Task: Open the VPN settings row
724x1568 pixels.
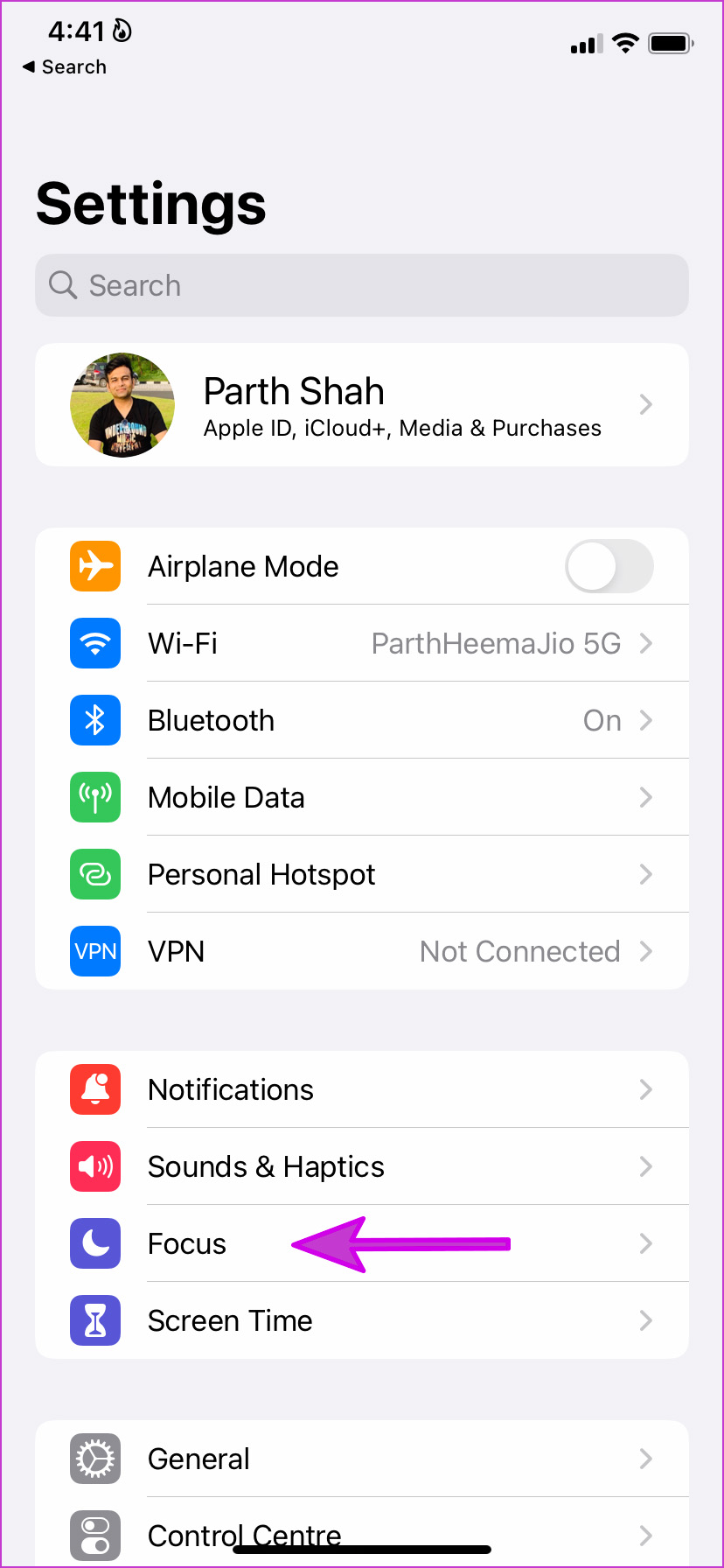Action: [x=362, y=951]
